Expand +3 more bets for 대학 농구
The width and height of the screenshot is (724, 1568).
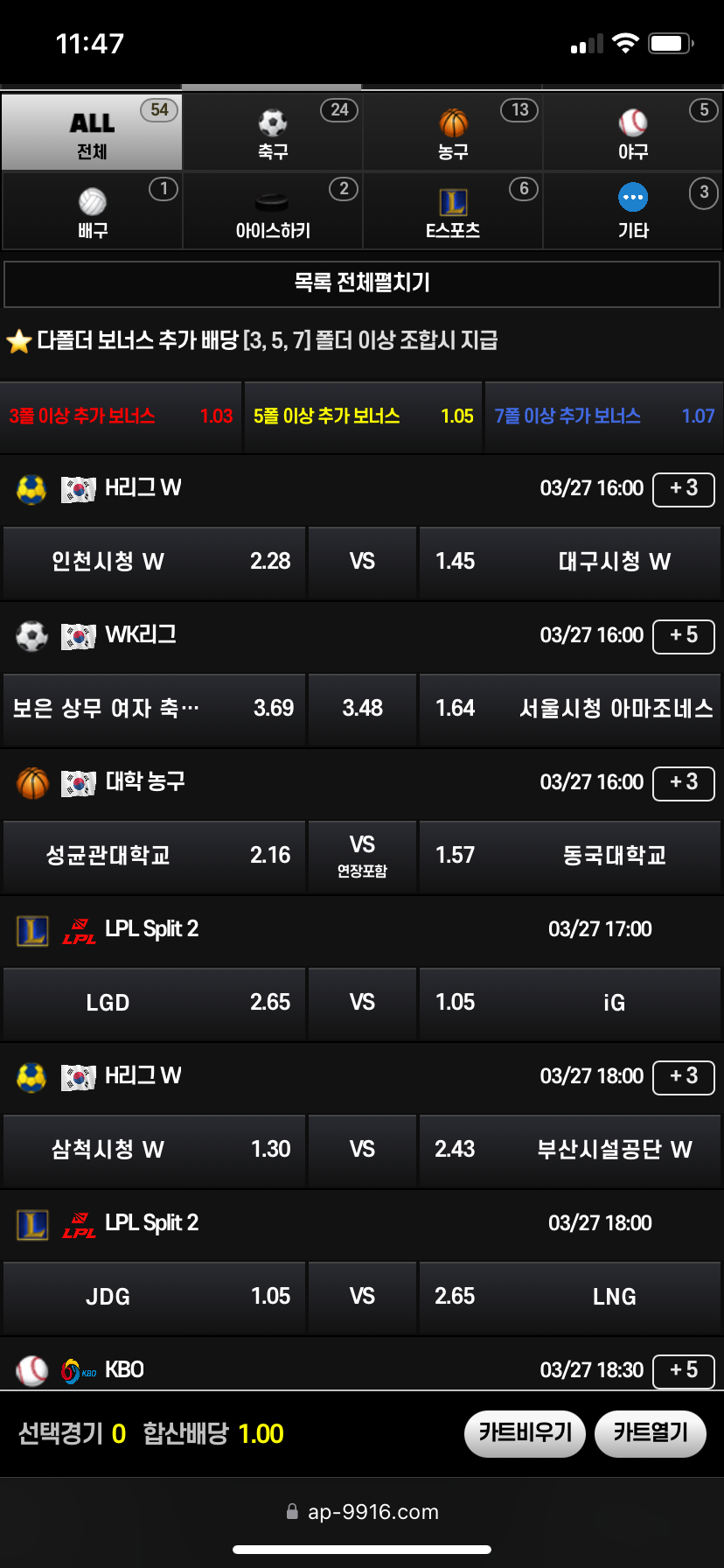[x=684, y=783]
